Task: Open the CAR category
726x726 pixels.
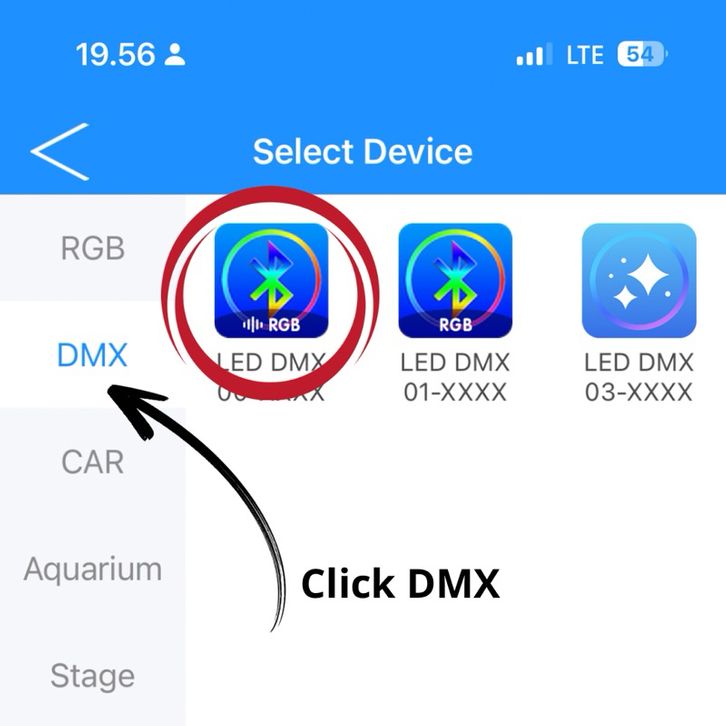Action: [x=92, y=462]
